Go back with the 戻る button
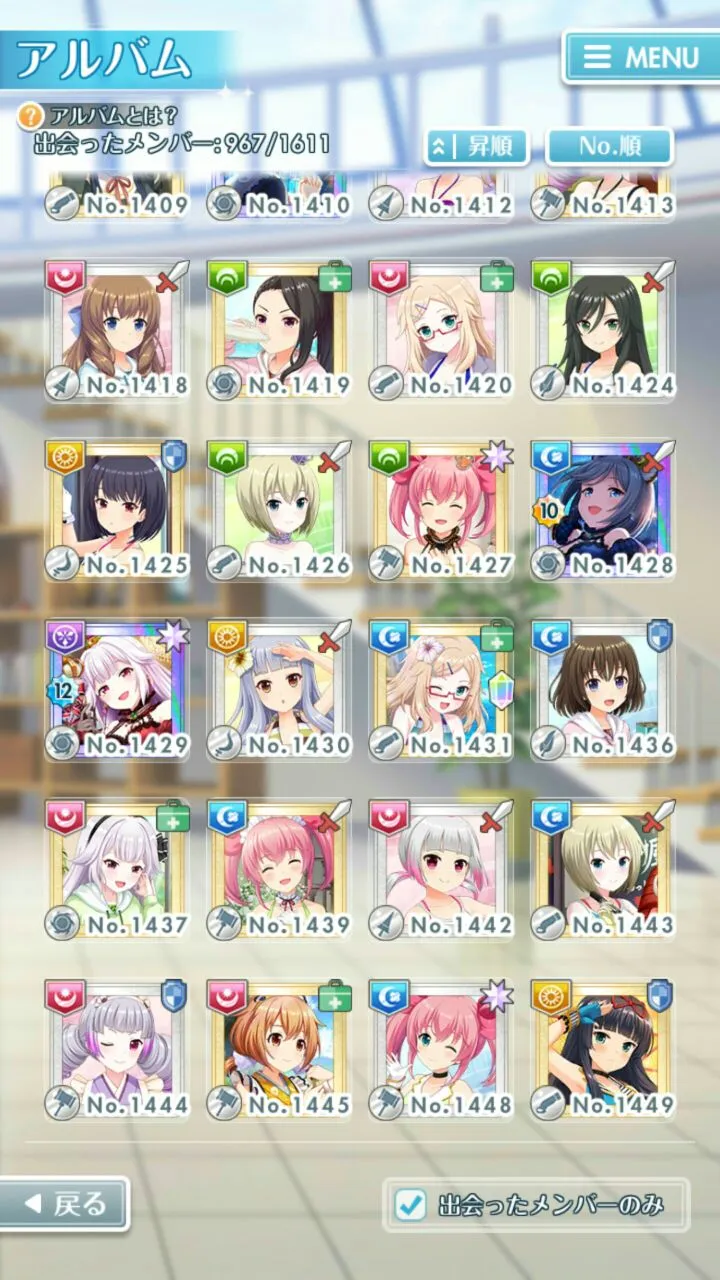Viewport: 720px width, 1280px height. click(65, 1204)
